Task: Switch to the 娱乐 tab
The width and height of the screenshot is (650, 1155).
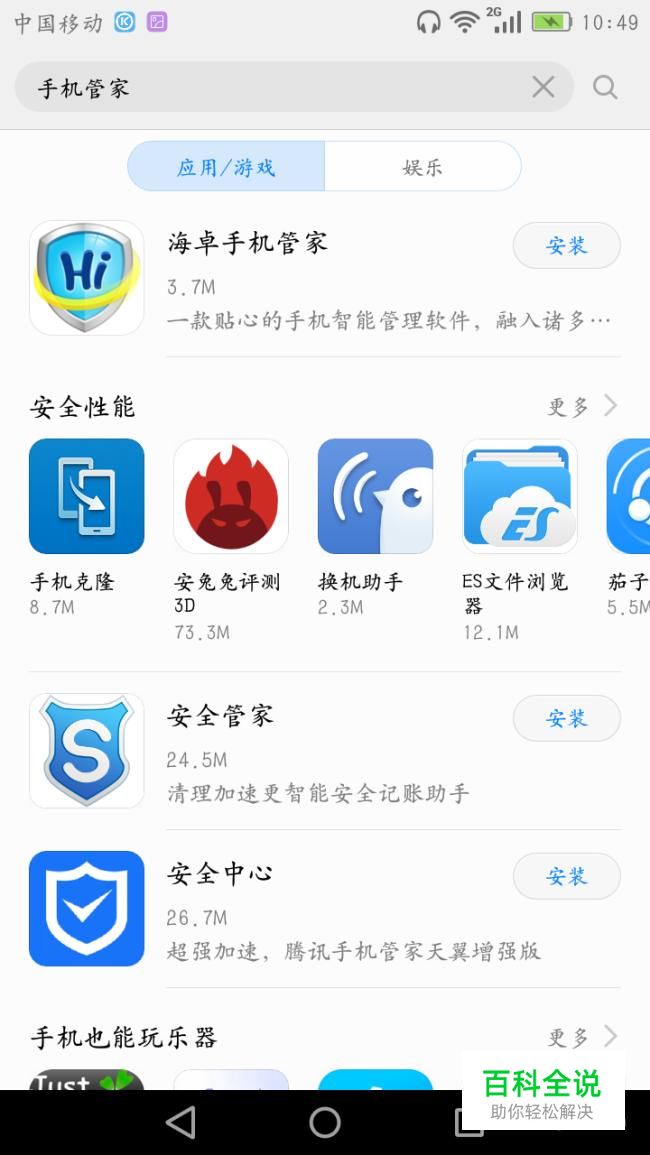Action: (422, 167)
